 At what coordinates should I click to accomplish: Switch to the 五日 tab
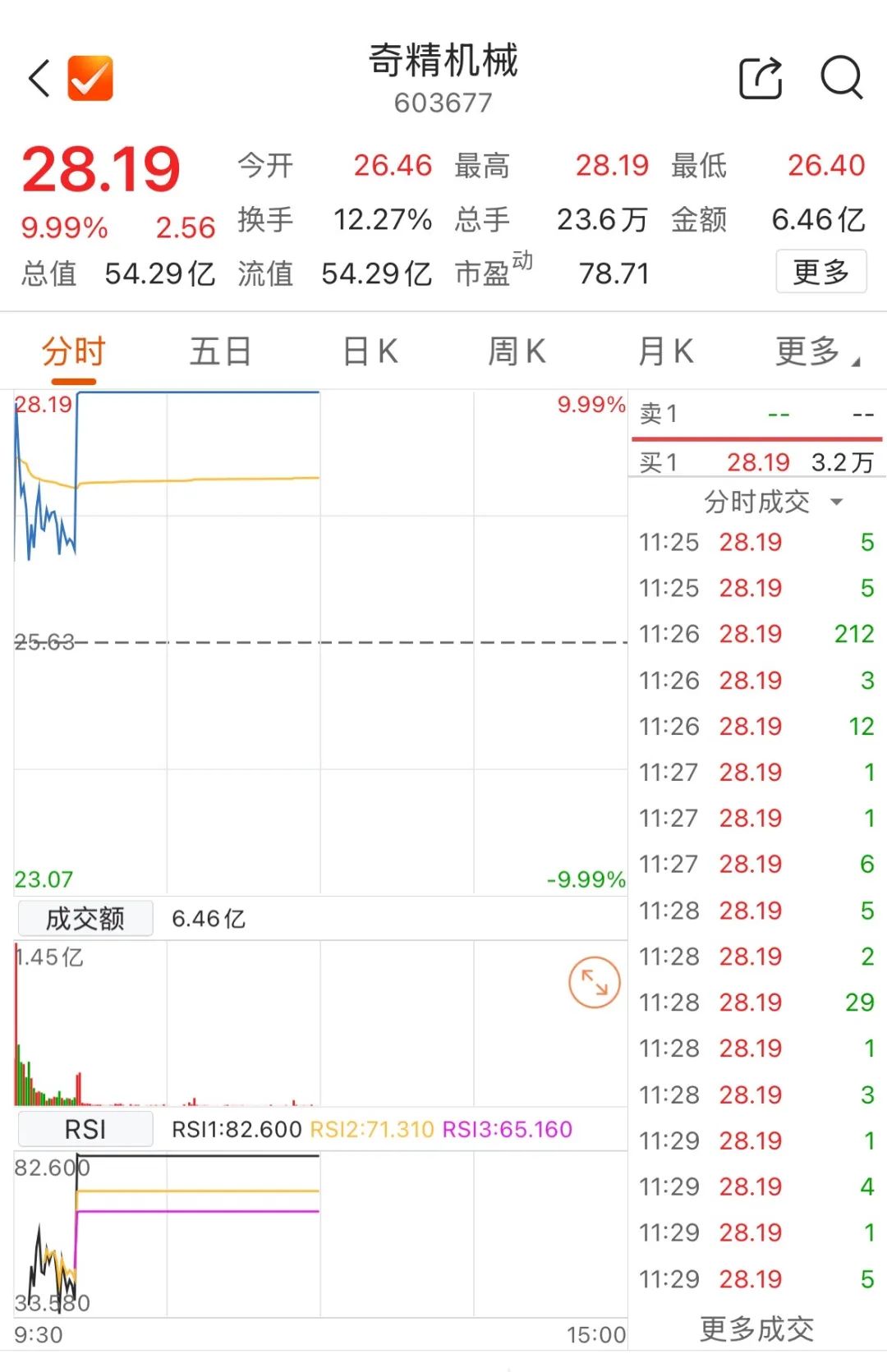220,352
